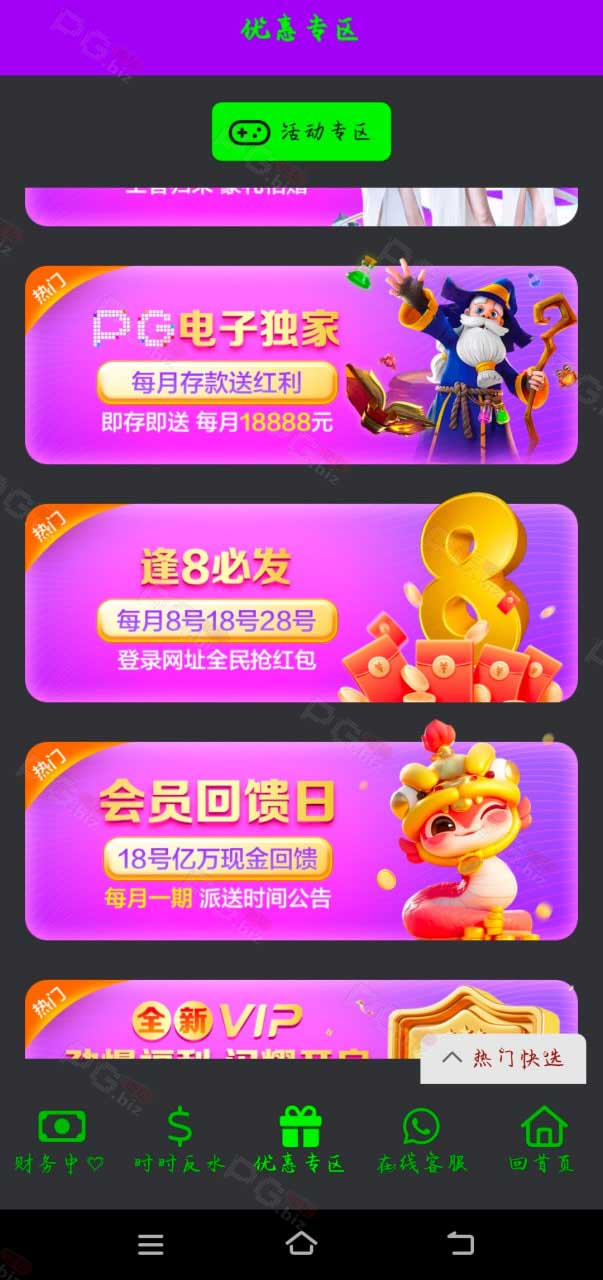Screen dimensions: 603x1280
Task: Open the PG电子独家 promotion banner
Action: pos(301,365)
